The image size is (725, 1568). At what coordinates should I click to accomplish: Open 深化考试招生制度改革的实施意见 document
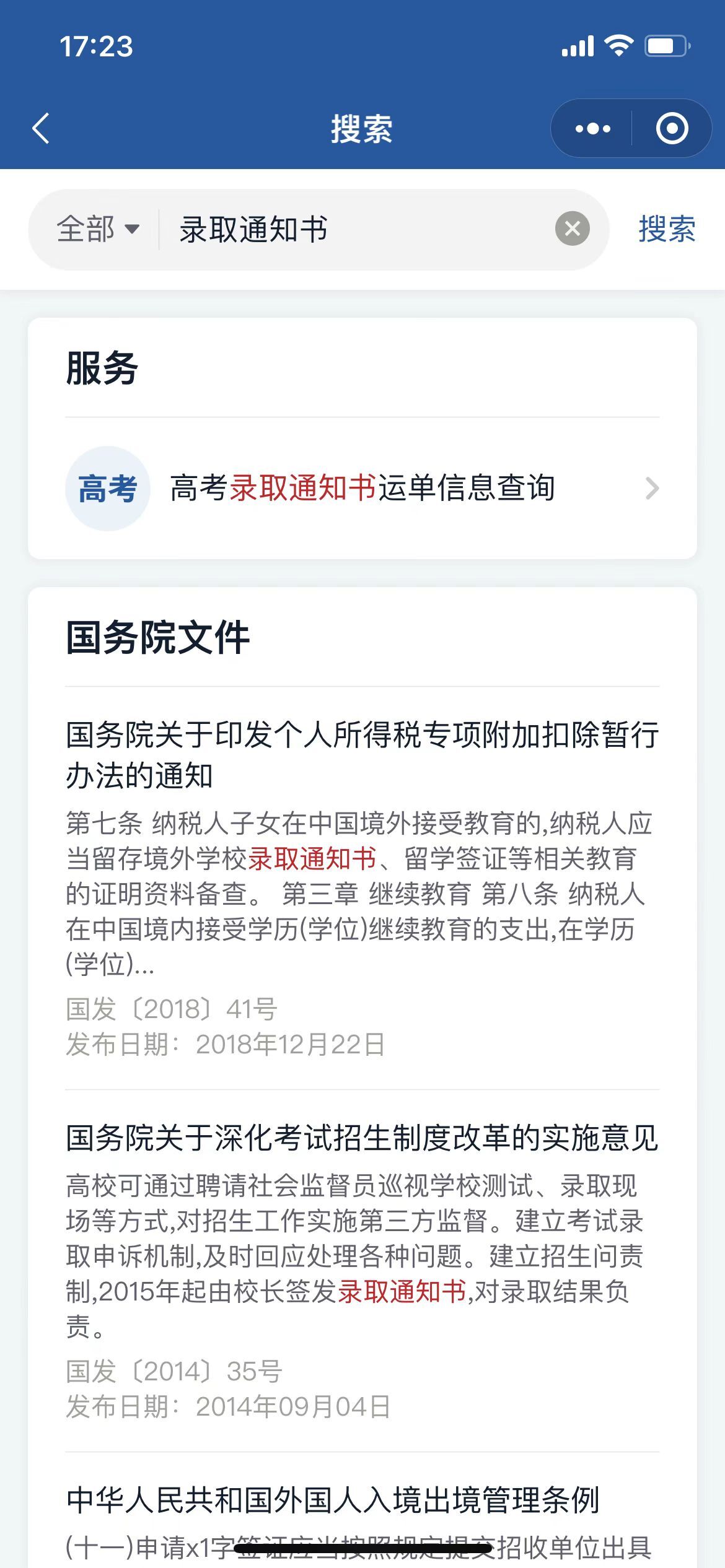(362, 1271)
